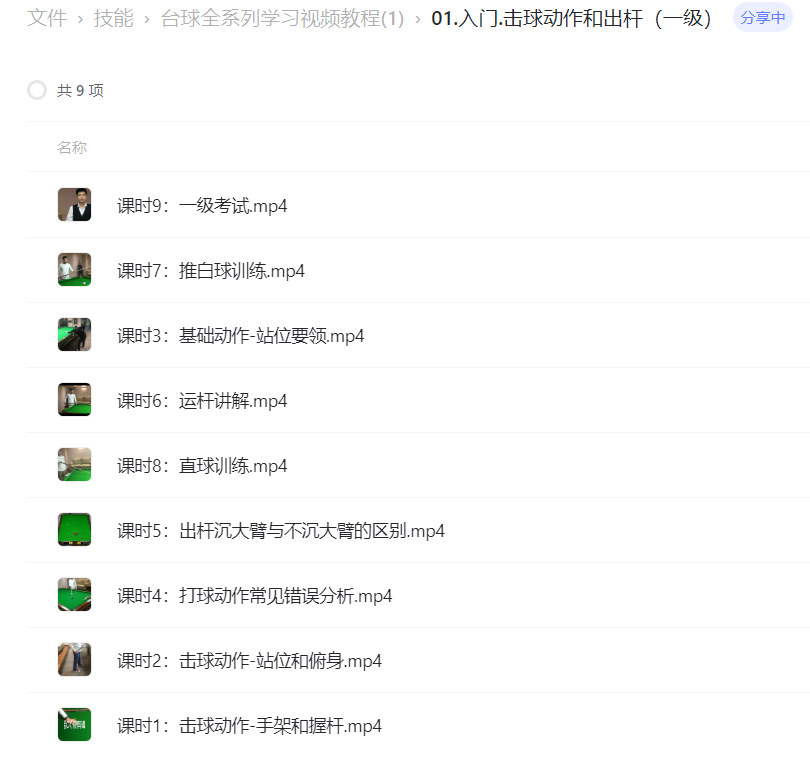
Task: Go to 文件 root in breadcrumb
Action: coord(46,18)
